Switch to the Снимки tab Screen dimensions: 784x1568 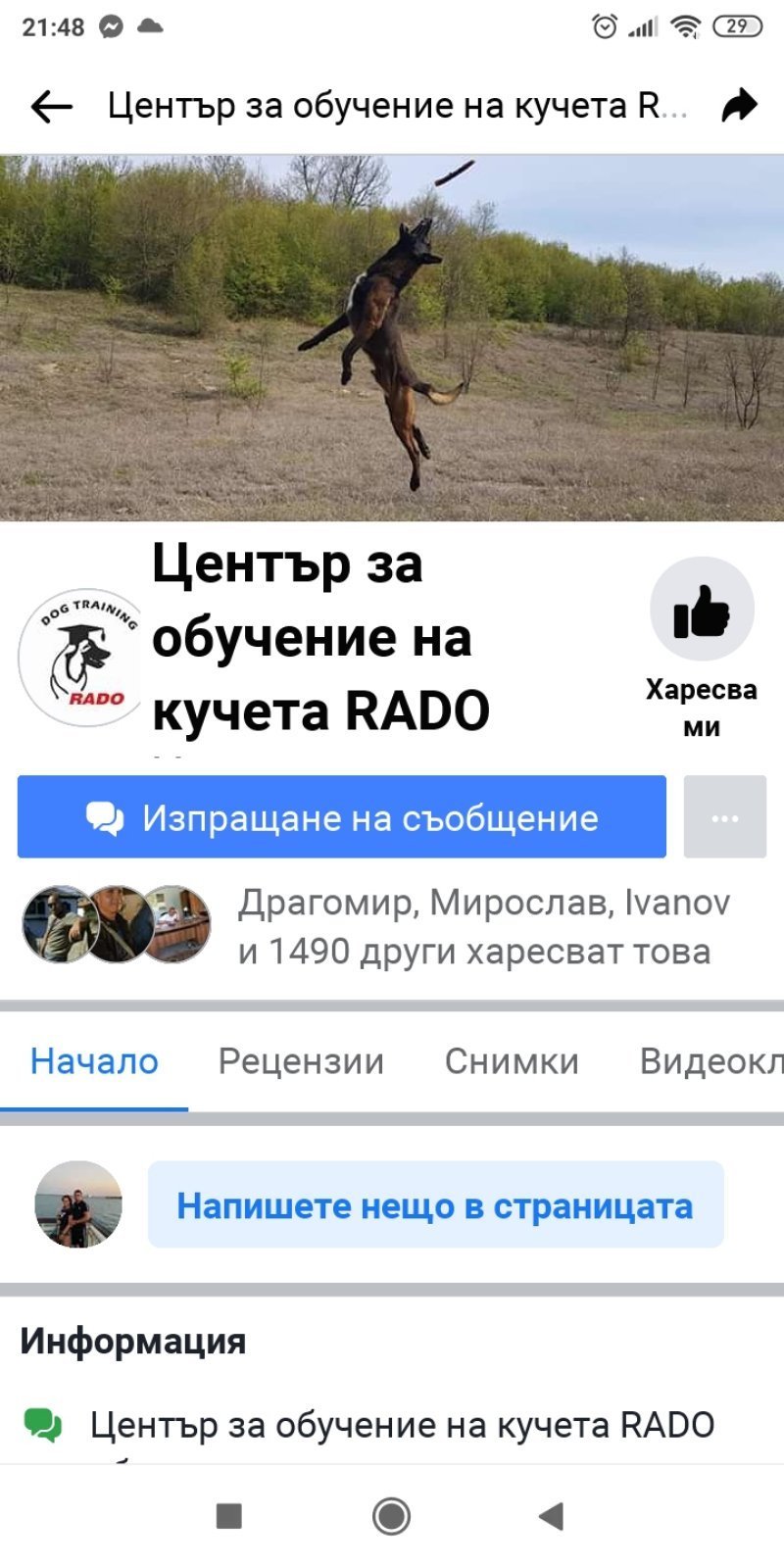[512, 1061]
